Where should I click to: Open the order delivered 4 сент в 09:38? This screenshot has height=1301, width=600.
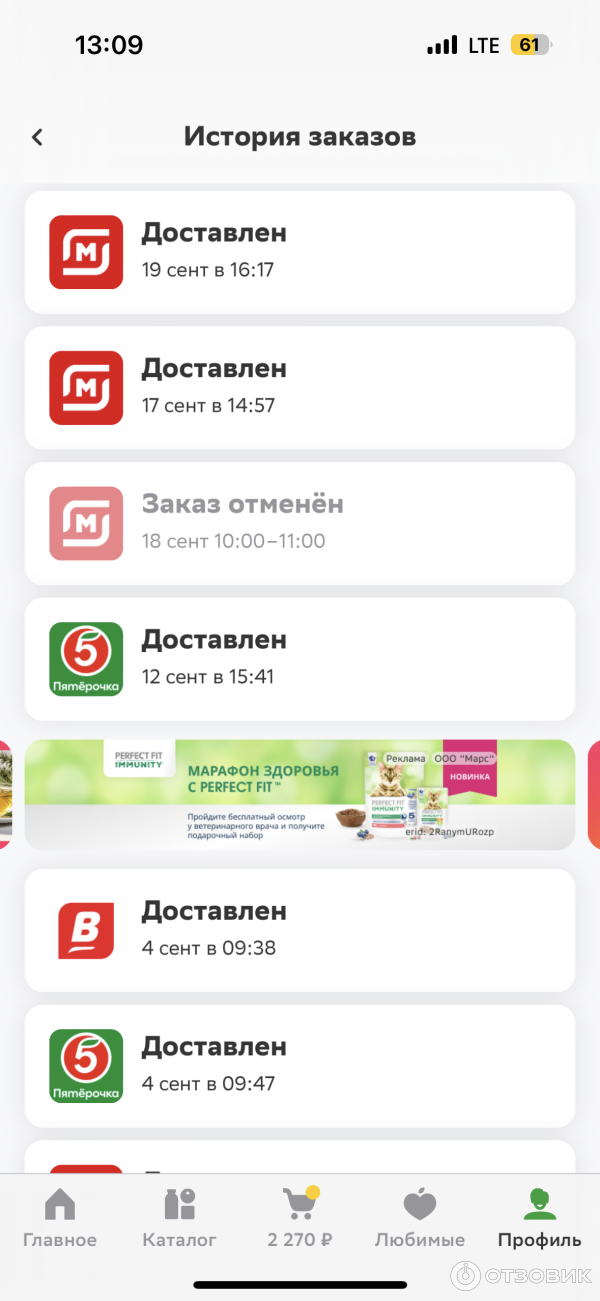coord(300,930)
